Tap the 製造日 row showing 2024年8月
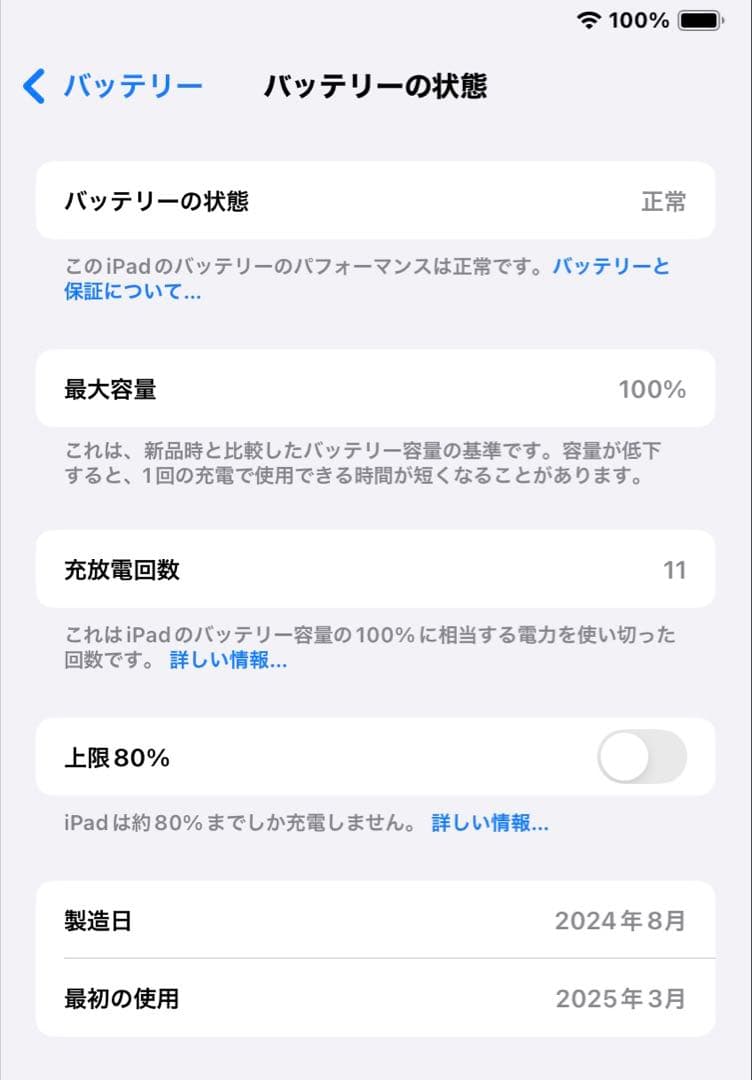Viewport: 752px width, 1080px height. coord(376,920)
